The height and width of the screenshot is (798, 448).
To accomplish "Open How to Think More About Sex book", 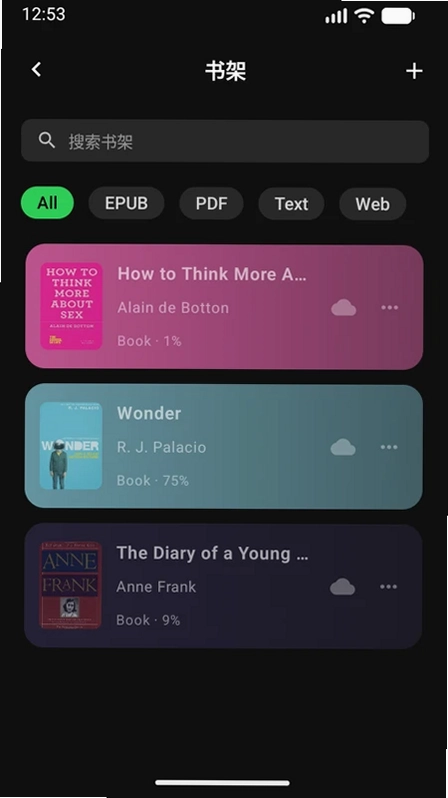I will 224,307.
